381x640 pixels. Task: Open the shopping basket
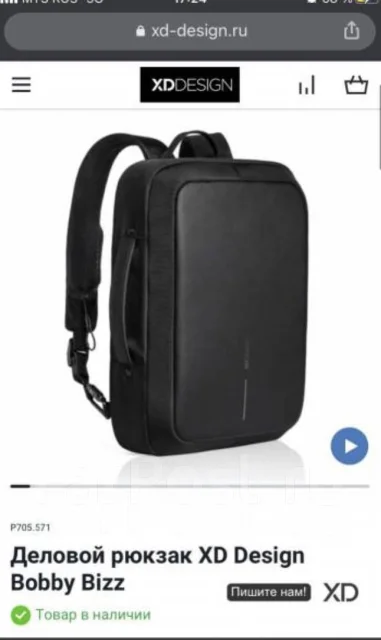click(356, 85)
